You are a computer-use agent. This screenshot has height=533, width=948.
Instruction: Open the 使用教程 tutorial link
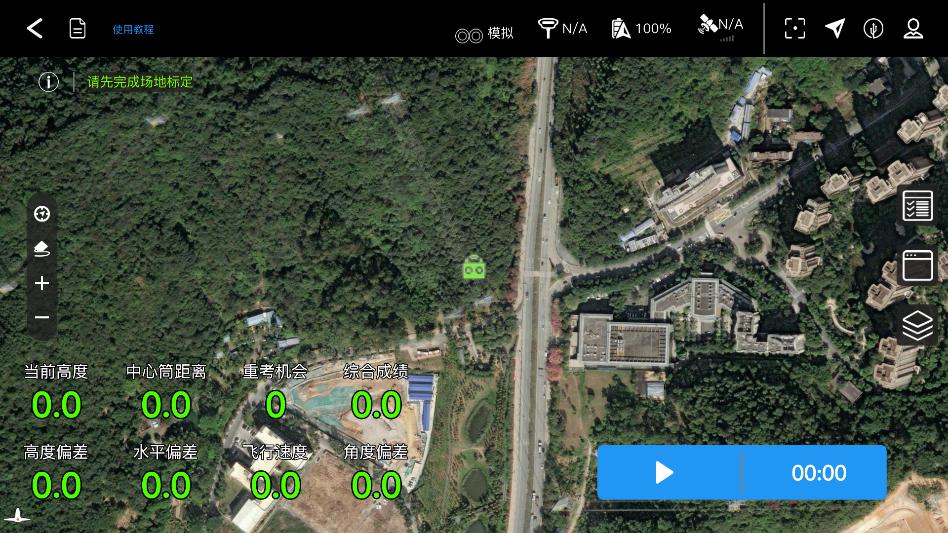click(x=133, y=29)
